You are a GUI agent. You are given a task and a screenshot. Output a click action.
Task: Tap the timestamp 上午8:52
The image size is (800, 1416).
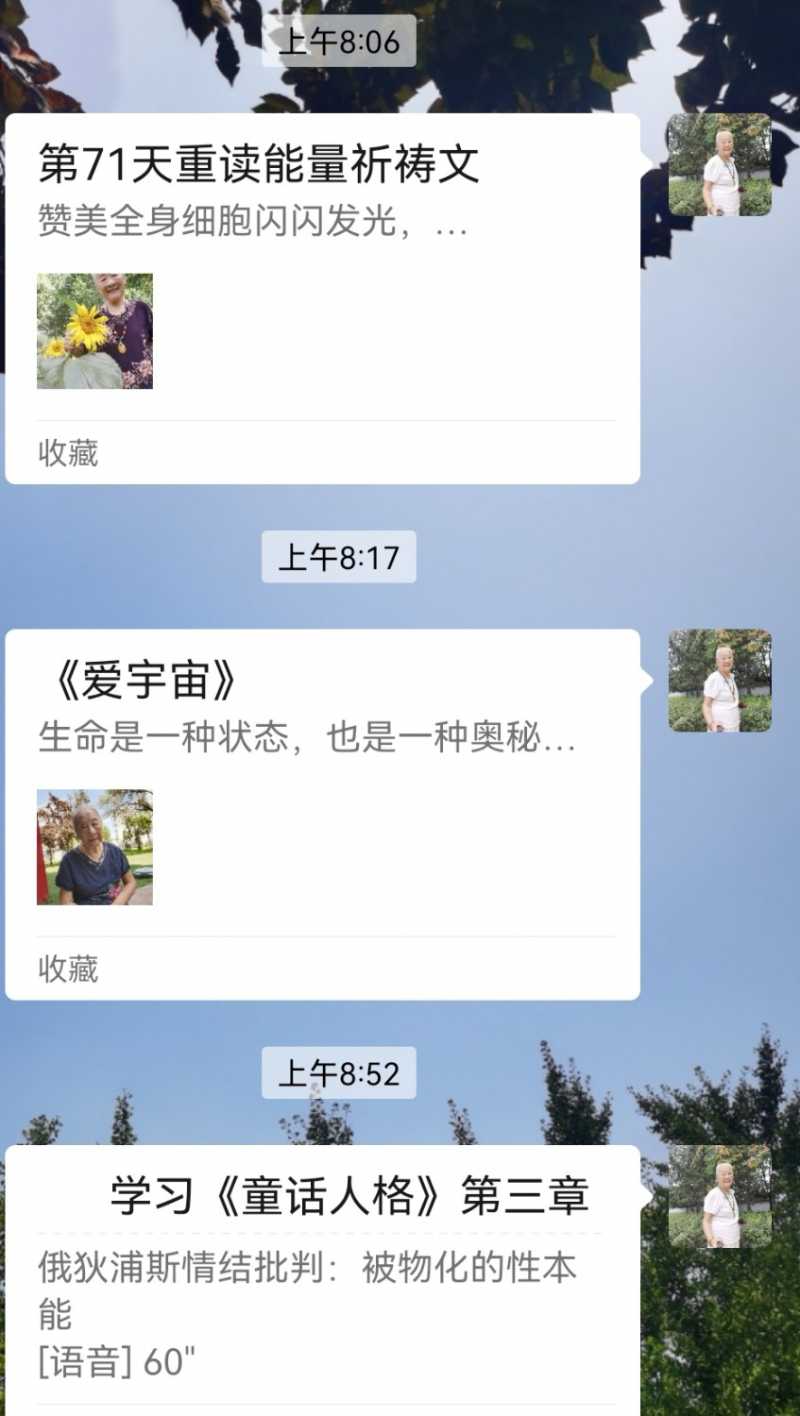click(338, 1075)
